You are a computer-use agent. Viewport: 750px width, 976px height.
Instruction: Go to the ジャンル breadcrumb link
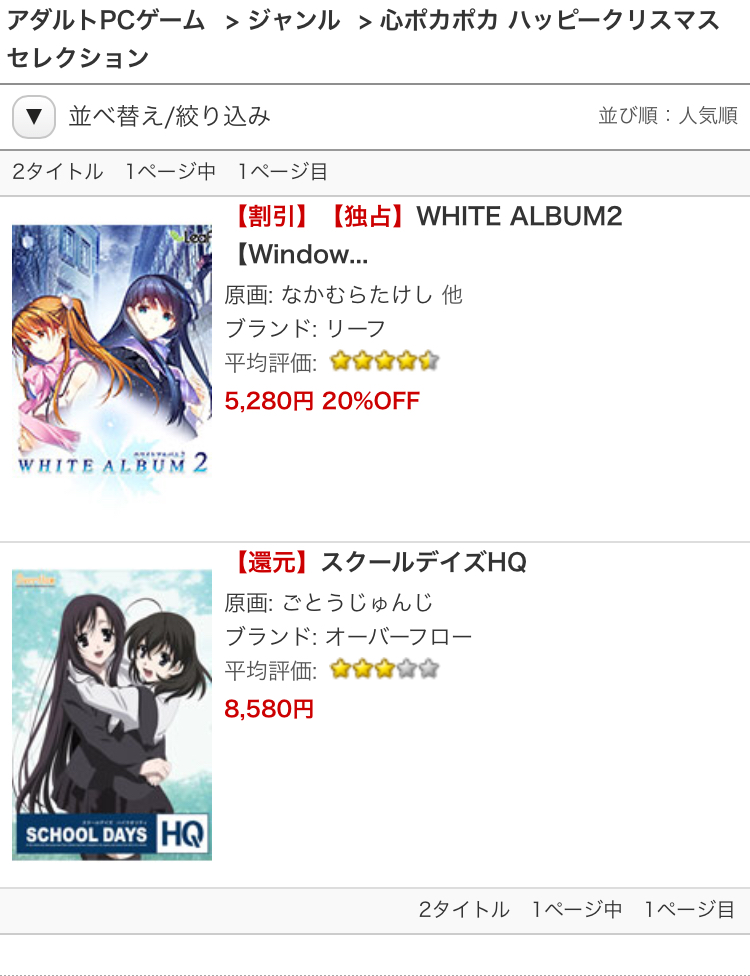293,20
